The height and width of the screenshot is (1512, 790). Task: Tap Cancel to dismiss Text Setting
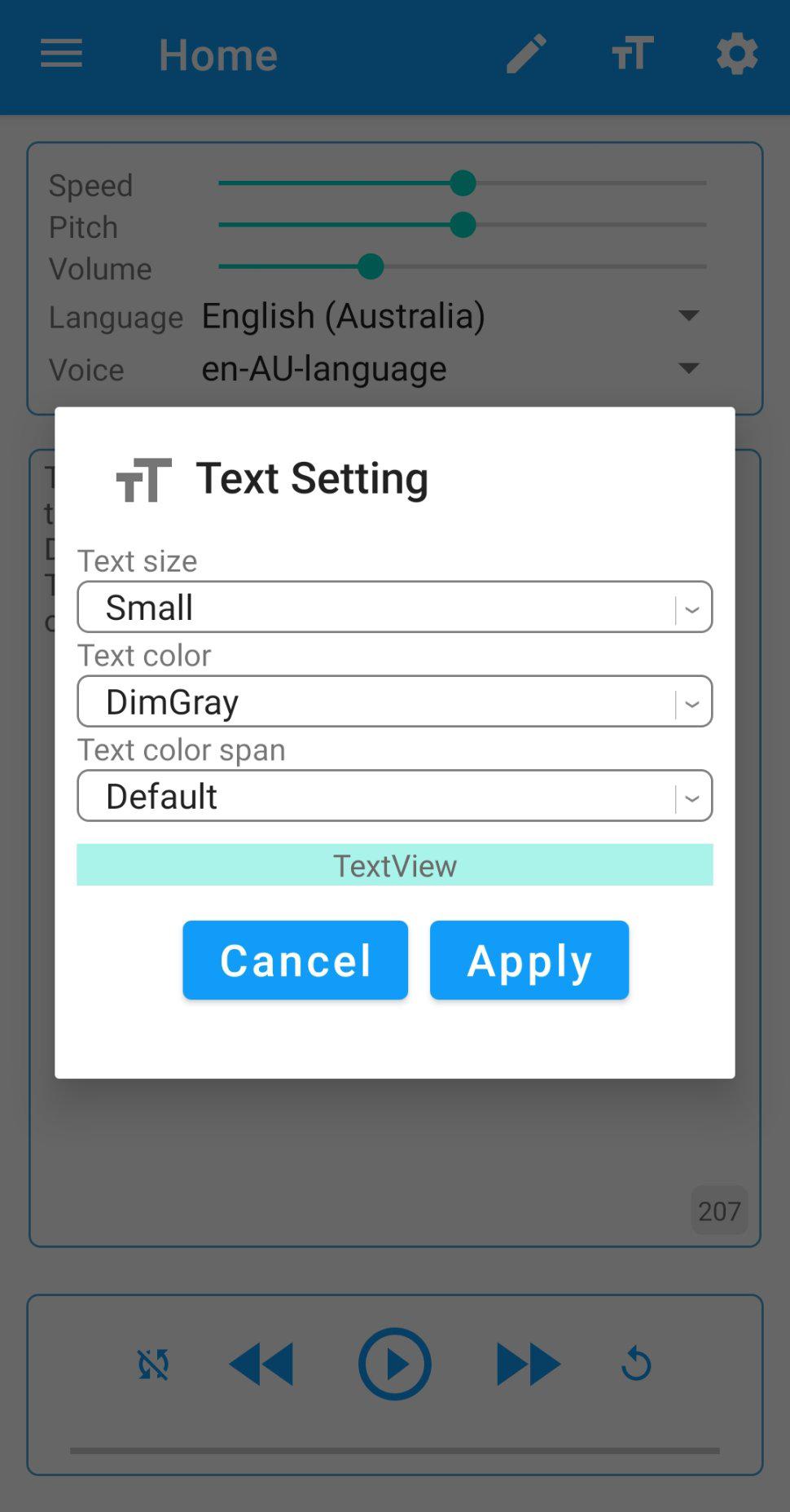coord(295,960)
